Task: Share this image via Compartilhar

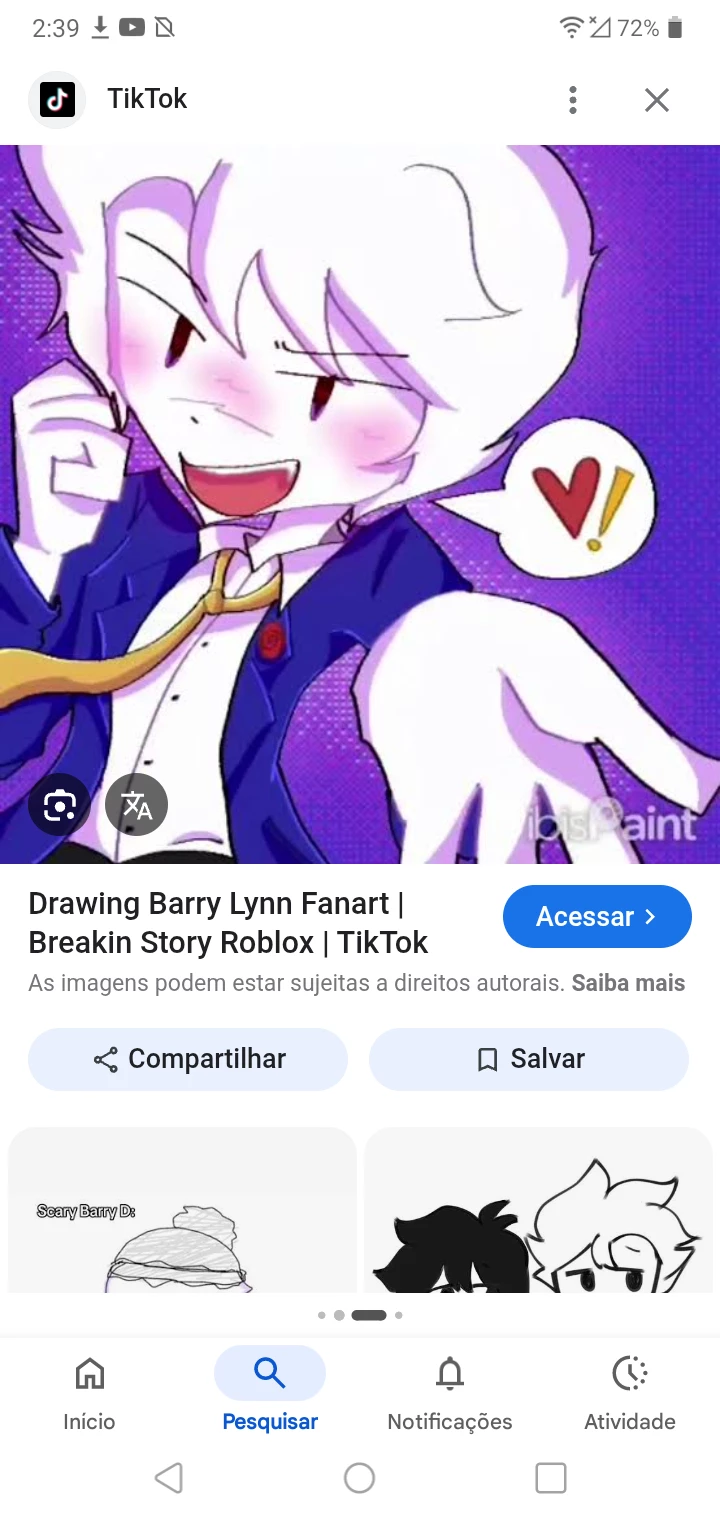Action: (188, 1059)
